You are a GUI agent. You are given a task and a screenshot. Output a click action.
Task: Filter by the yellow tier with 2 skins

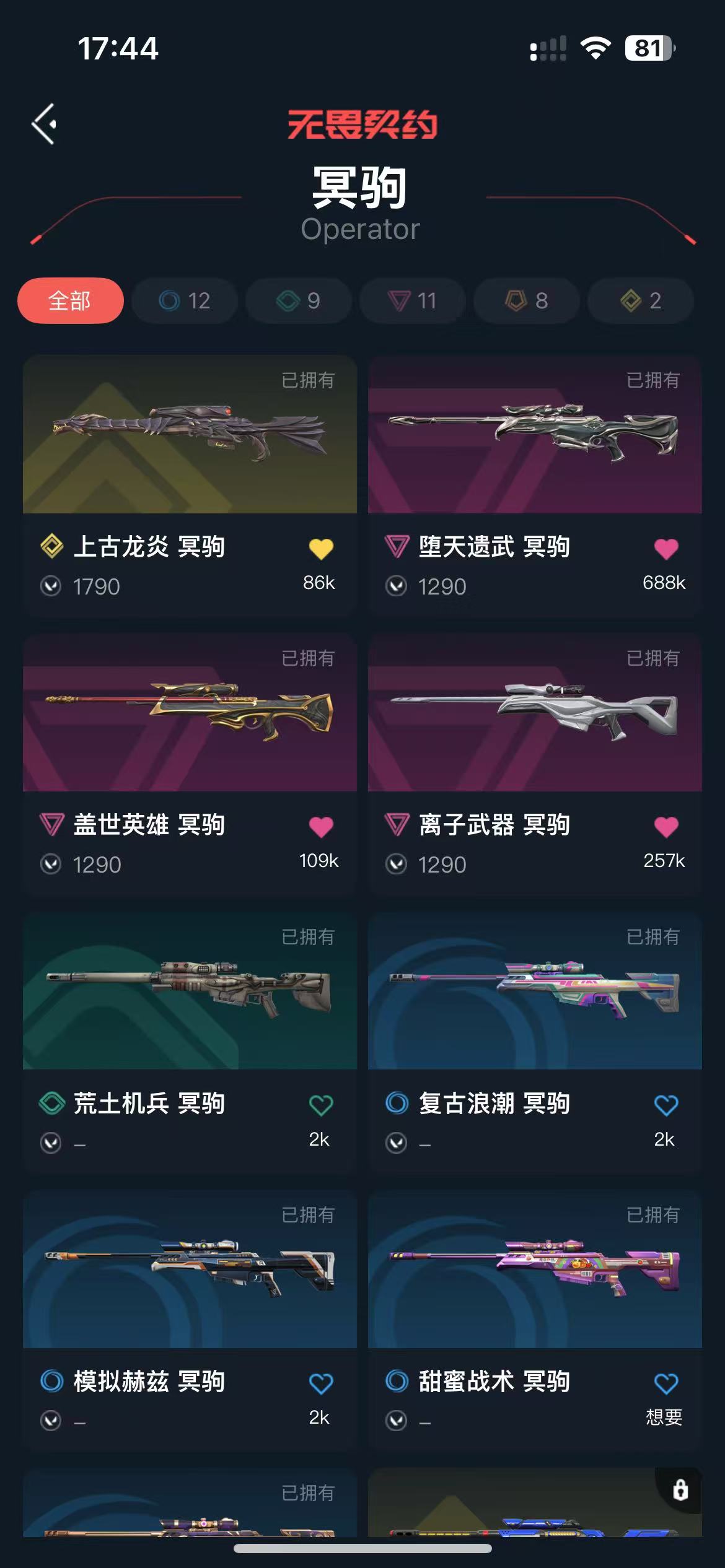pyautogui.click(x=640, y=301)
